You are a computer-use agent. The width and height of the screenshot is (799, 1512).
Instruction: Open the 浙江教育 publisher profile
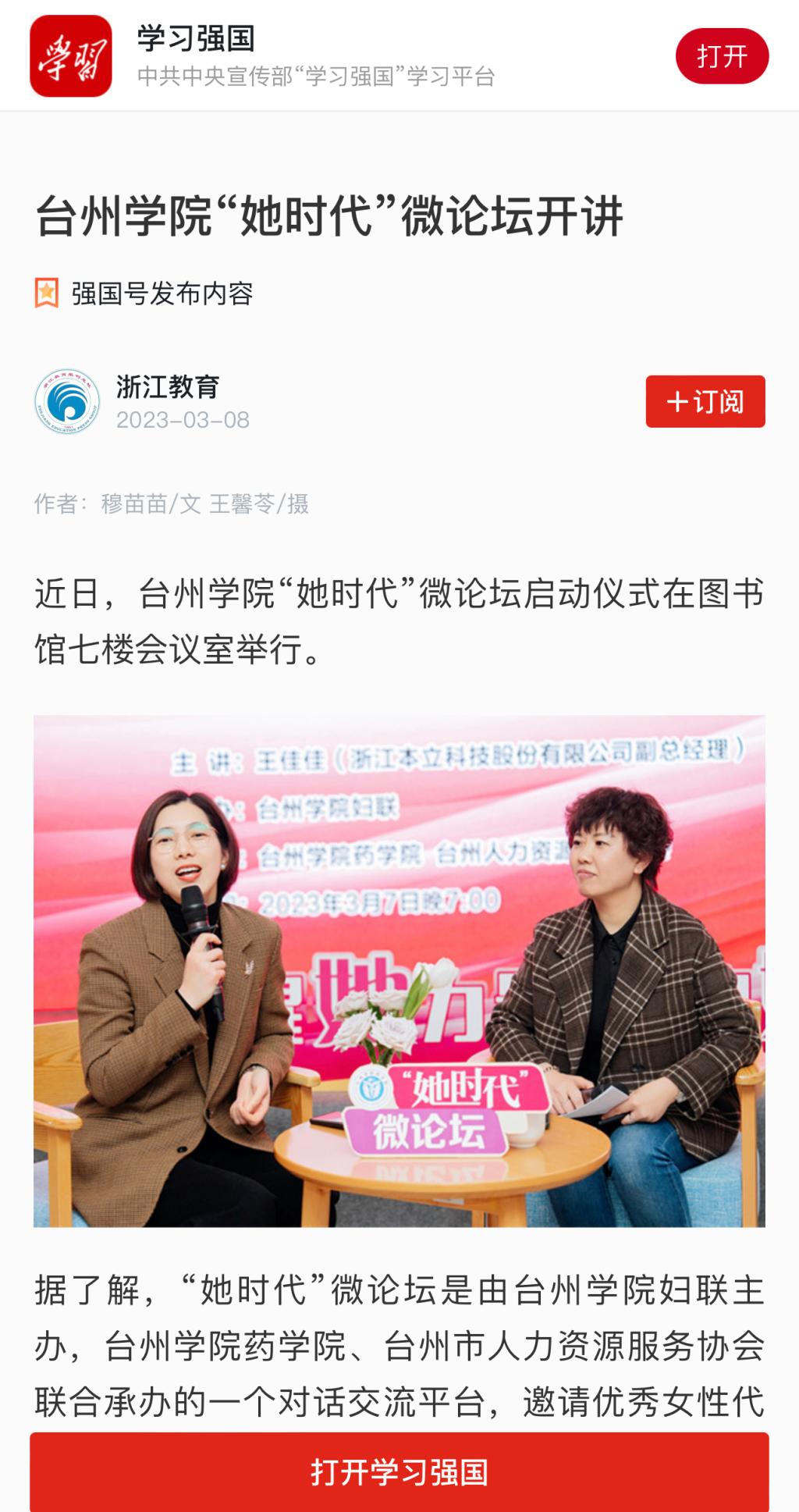point(167,386)
